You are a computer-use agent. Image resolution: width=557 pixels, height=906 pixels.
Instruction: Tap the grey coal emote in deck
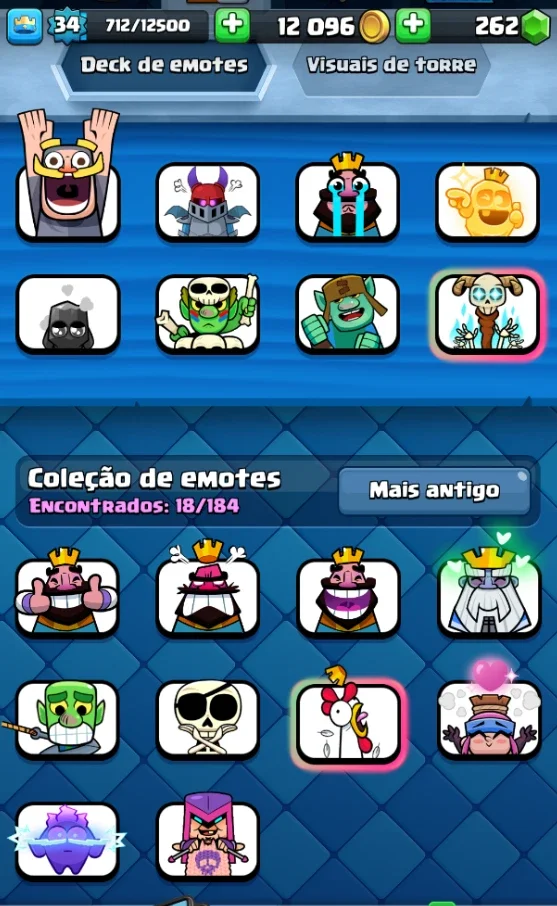[x=68, y=314]
